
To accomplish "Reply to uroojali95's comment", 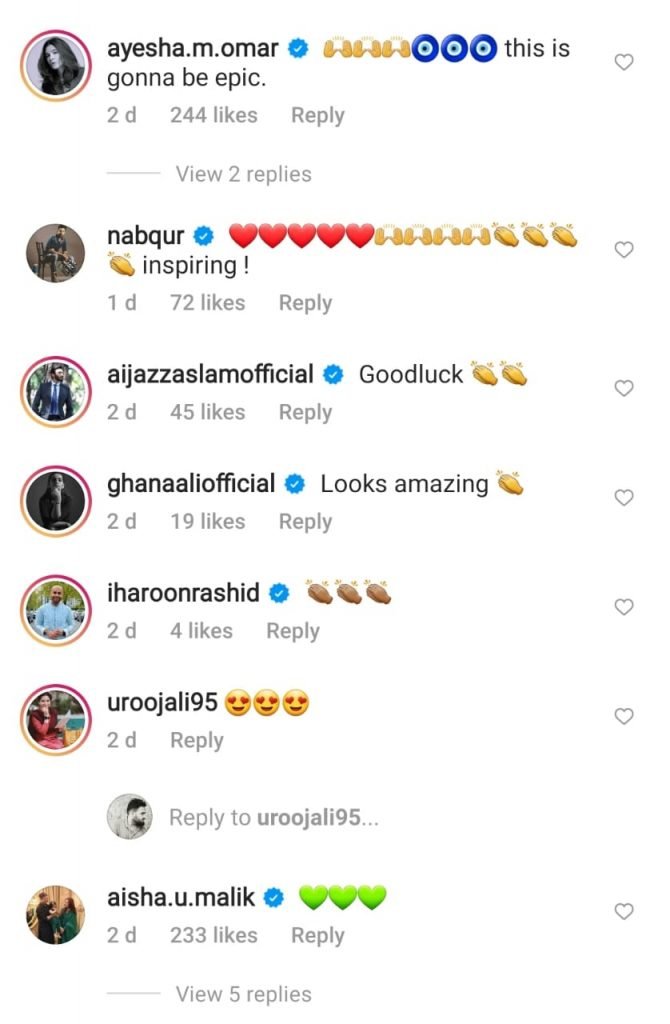I will [x=197, y=740].
